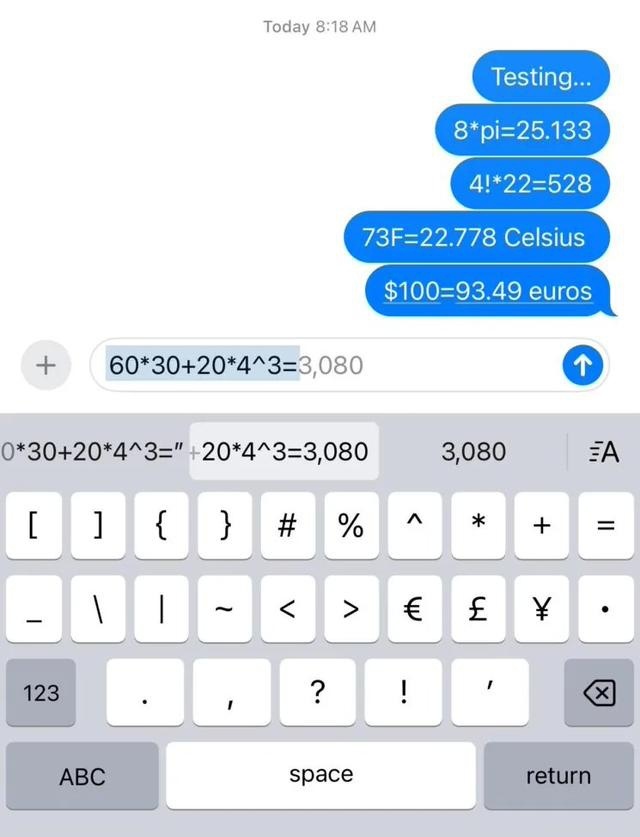This screenshot has width=640, height=837.
Task: Insert the percent sign key
Action: 351,525
